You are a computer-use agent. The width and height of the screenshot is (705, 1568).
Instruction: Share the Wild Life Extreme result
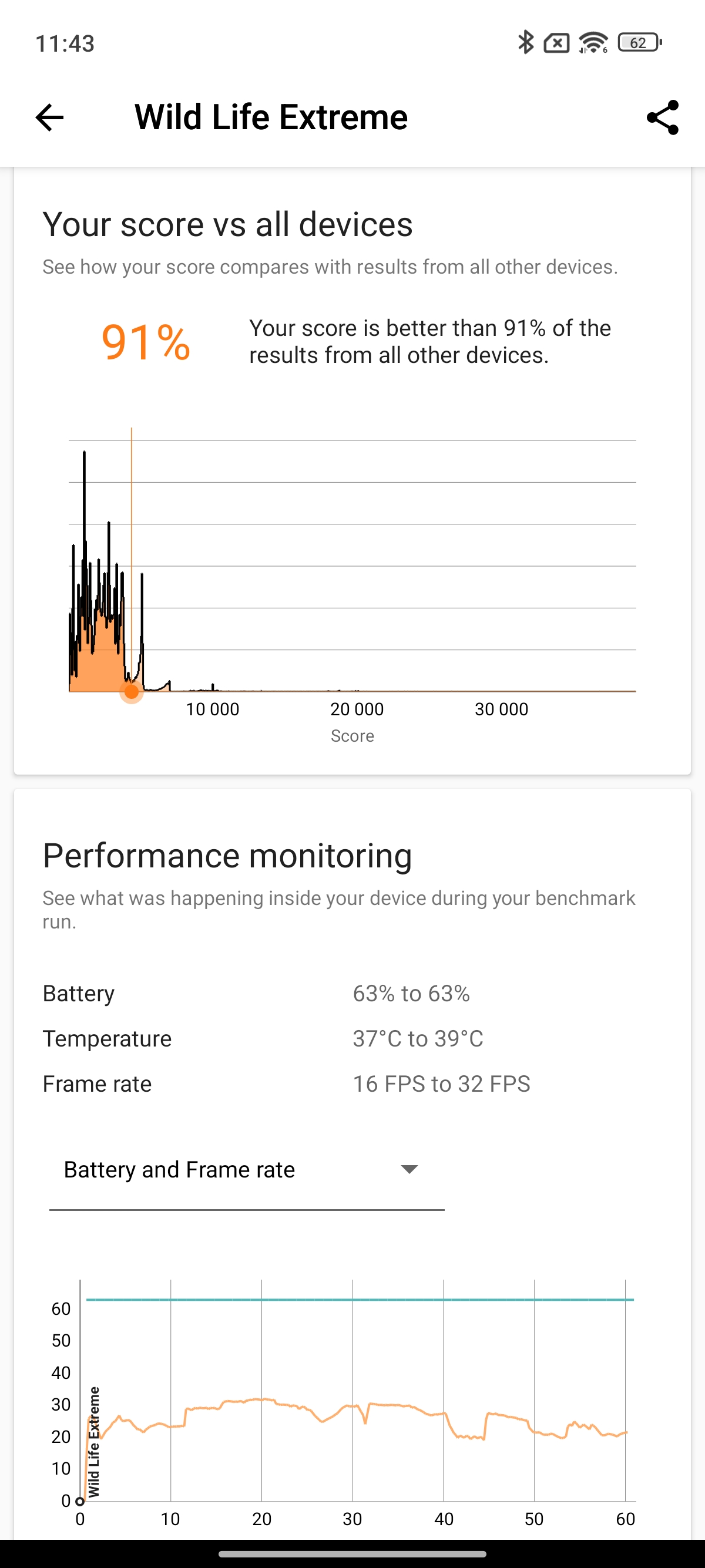[662, 117]
